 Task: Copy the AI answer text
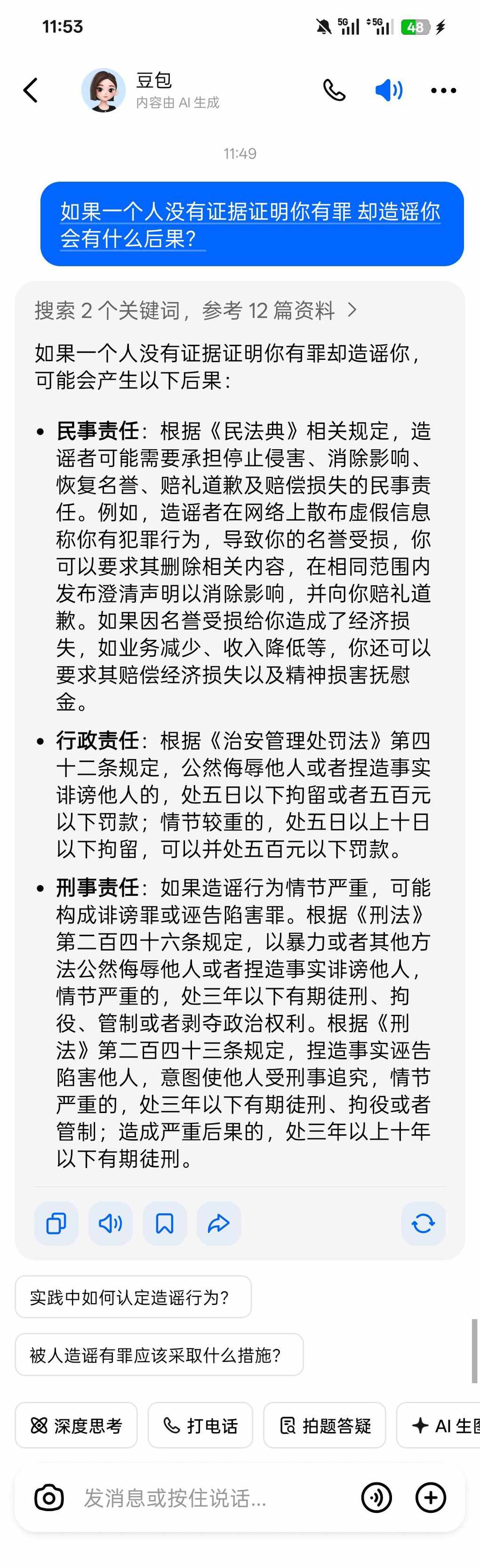(56, 1223)
